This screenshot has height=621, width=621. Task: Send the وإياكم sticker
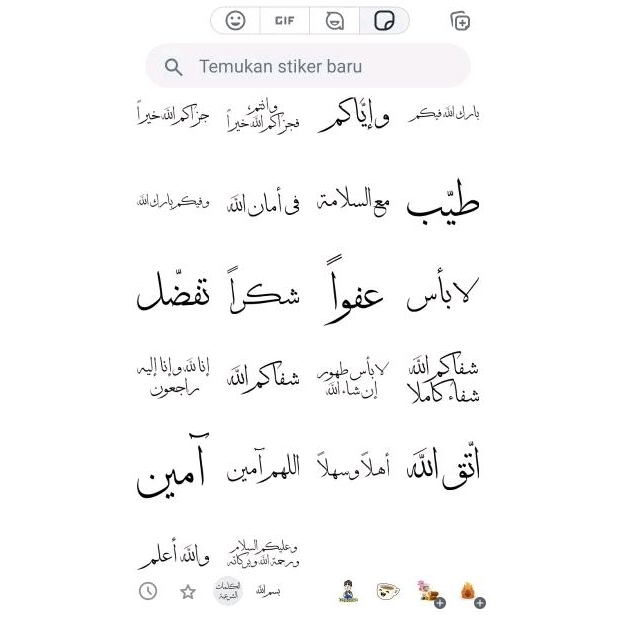(353, 118)
